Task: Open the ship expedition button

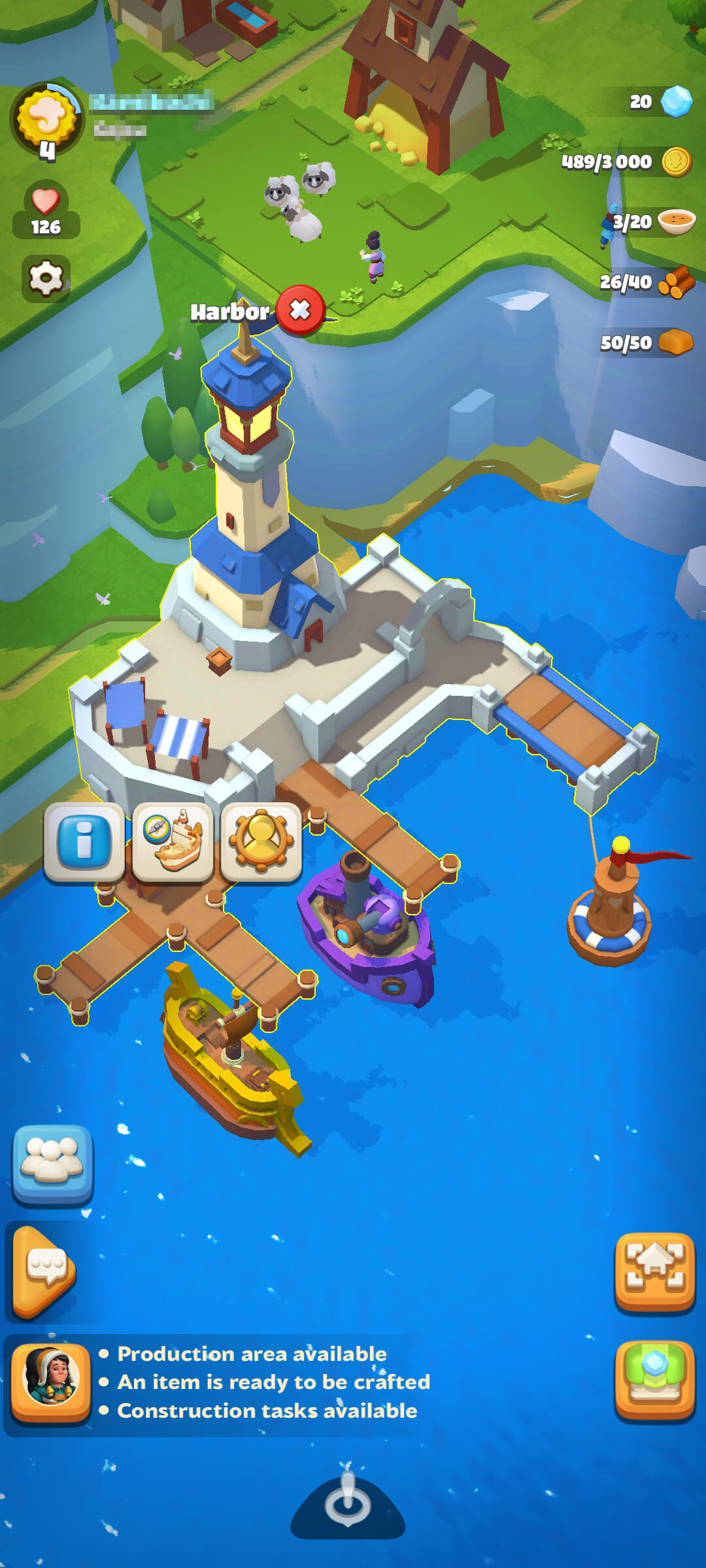Action: (173, 843)
